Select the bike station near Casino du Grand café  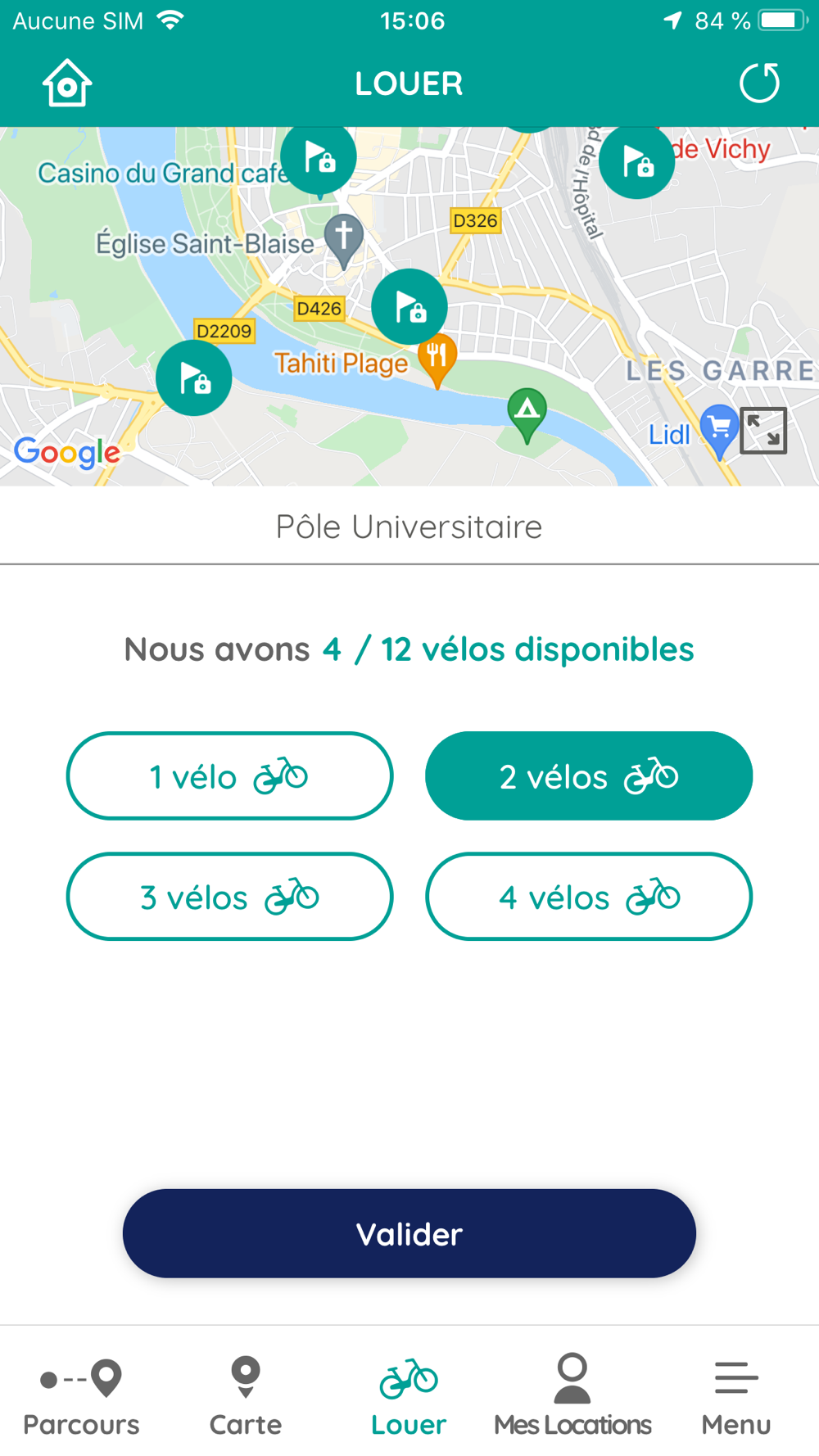click(x=319, y=157)
